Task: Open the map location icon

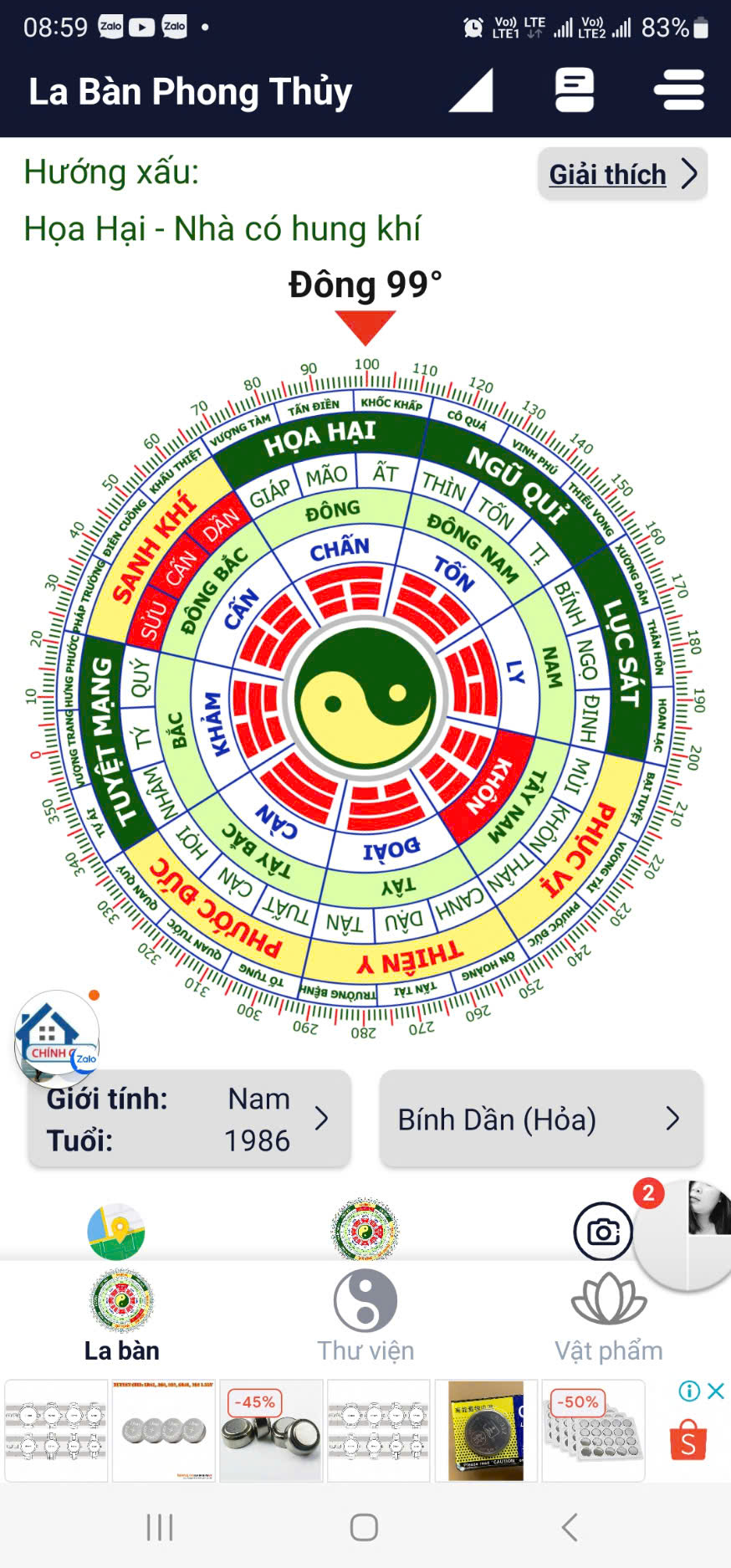Action: click(x=116, y=1232)
